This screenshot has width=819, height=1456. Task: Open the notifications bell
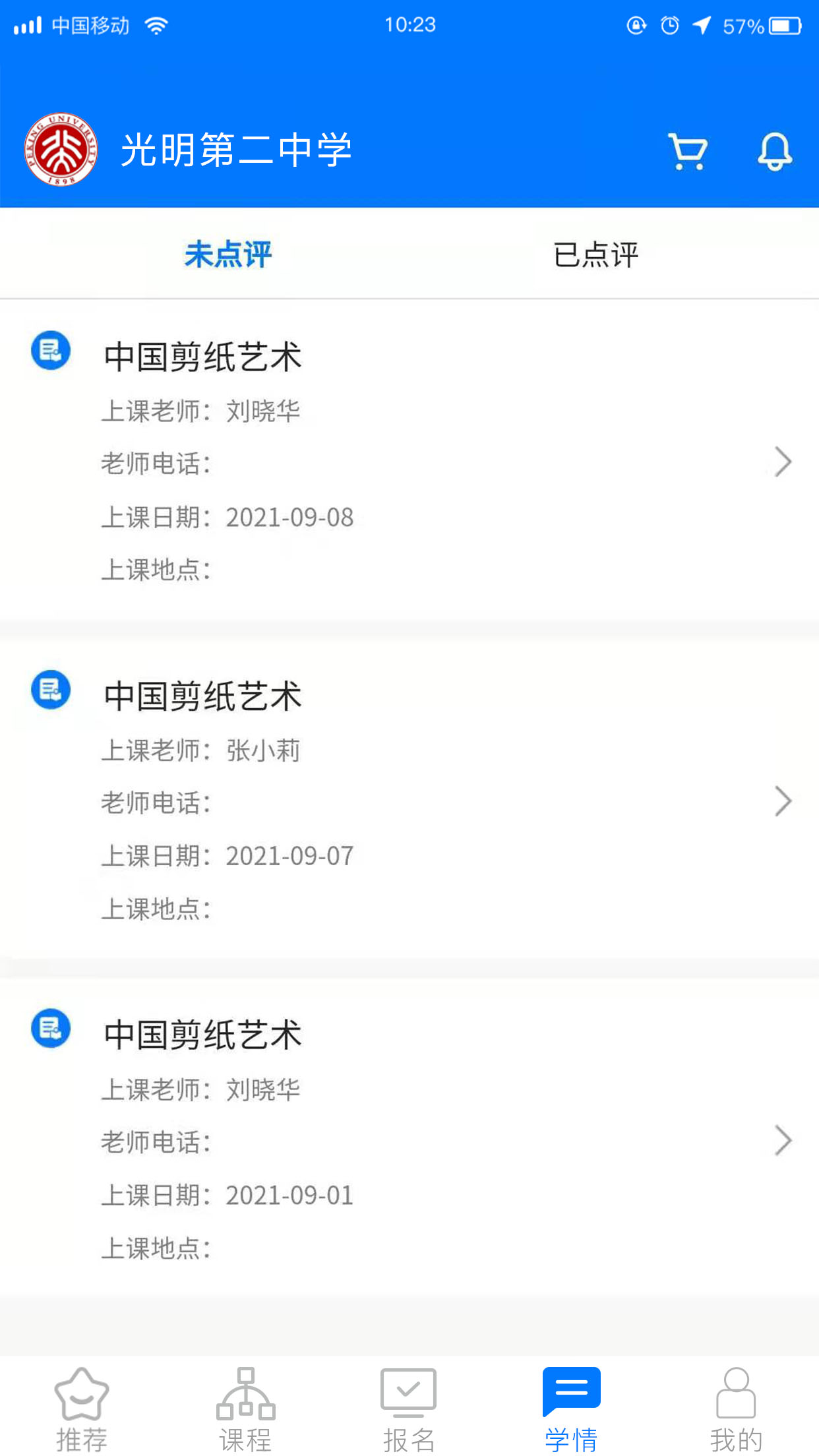[774, 152]
